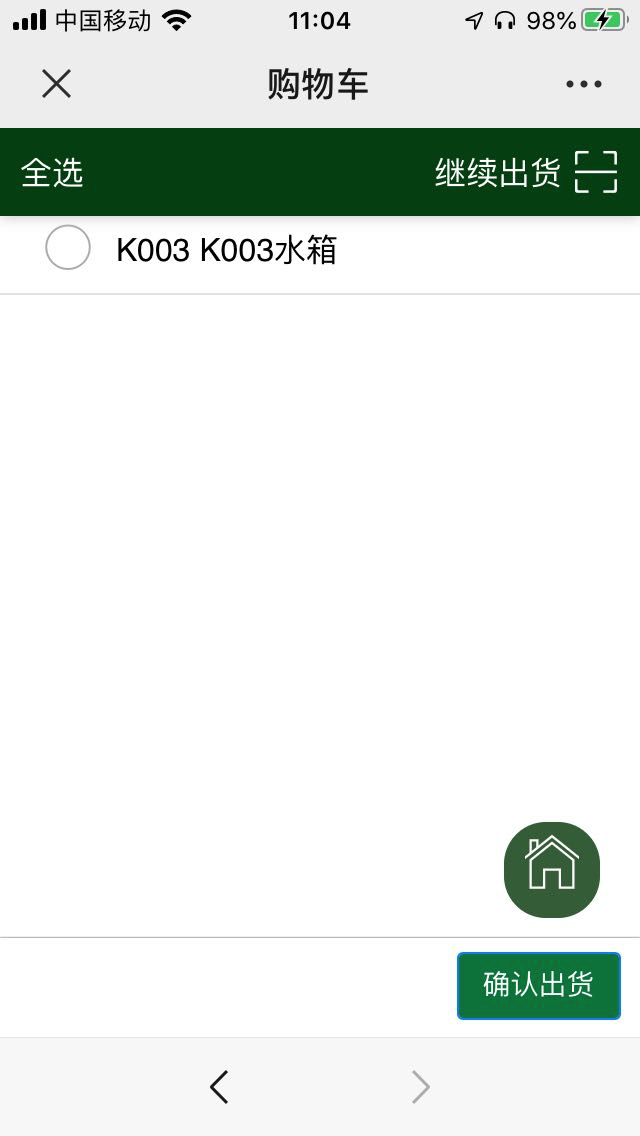The image size is (640, 1136).
Task: Go back with the bottom left arrow
Action: 219,1087
